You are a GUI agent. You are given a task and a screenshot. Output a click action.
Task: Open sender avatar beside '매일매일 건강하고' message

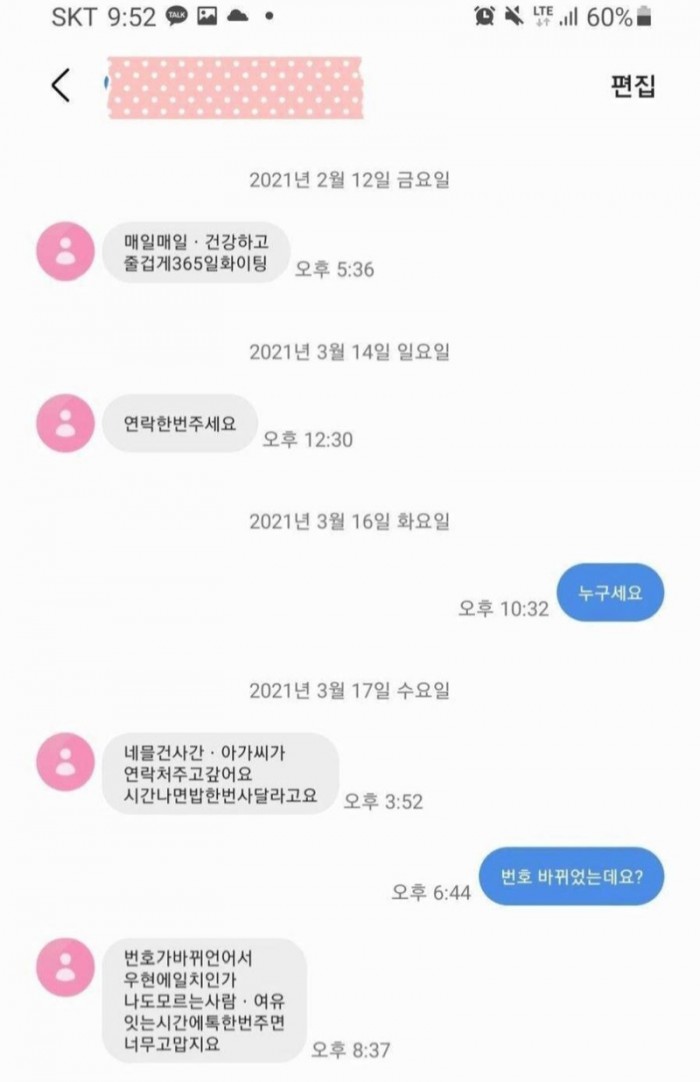point(65,251)
